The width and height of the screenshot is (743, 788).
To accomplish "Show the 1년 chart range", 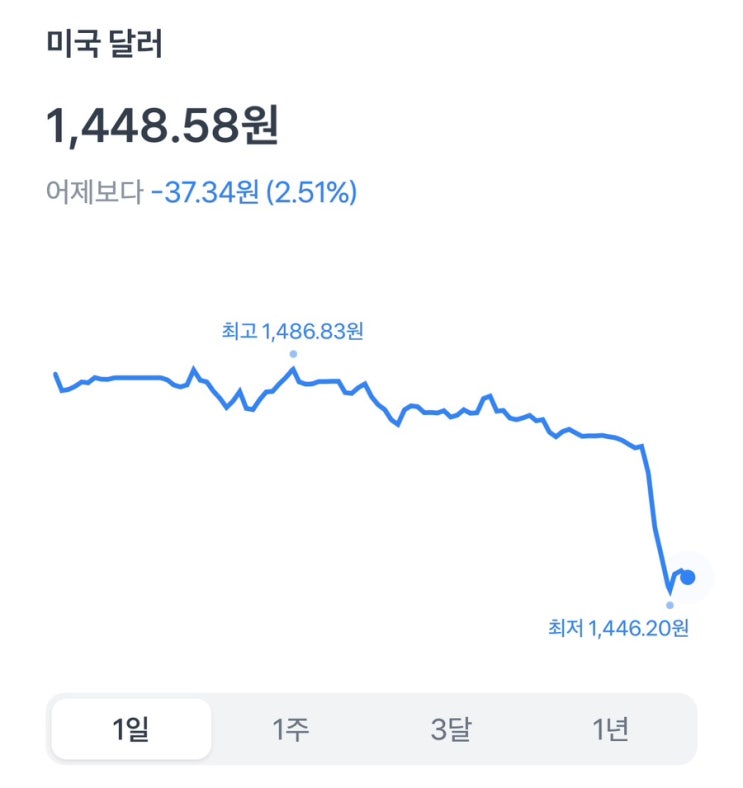I will (x=611, y=729).
